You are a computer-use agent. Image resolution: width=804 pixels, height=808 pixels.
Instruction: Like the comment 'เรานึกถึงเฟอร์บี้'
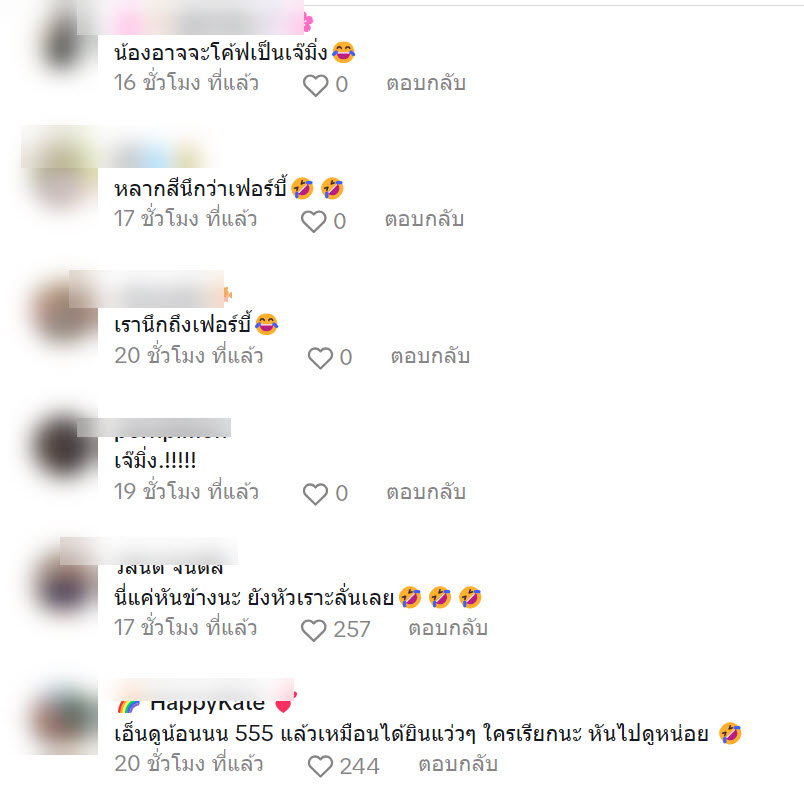[320, 357]
